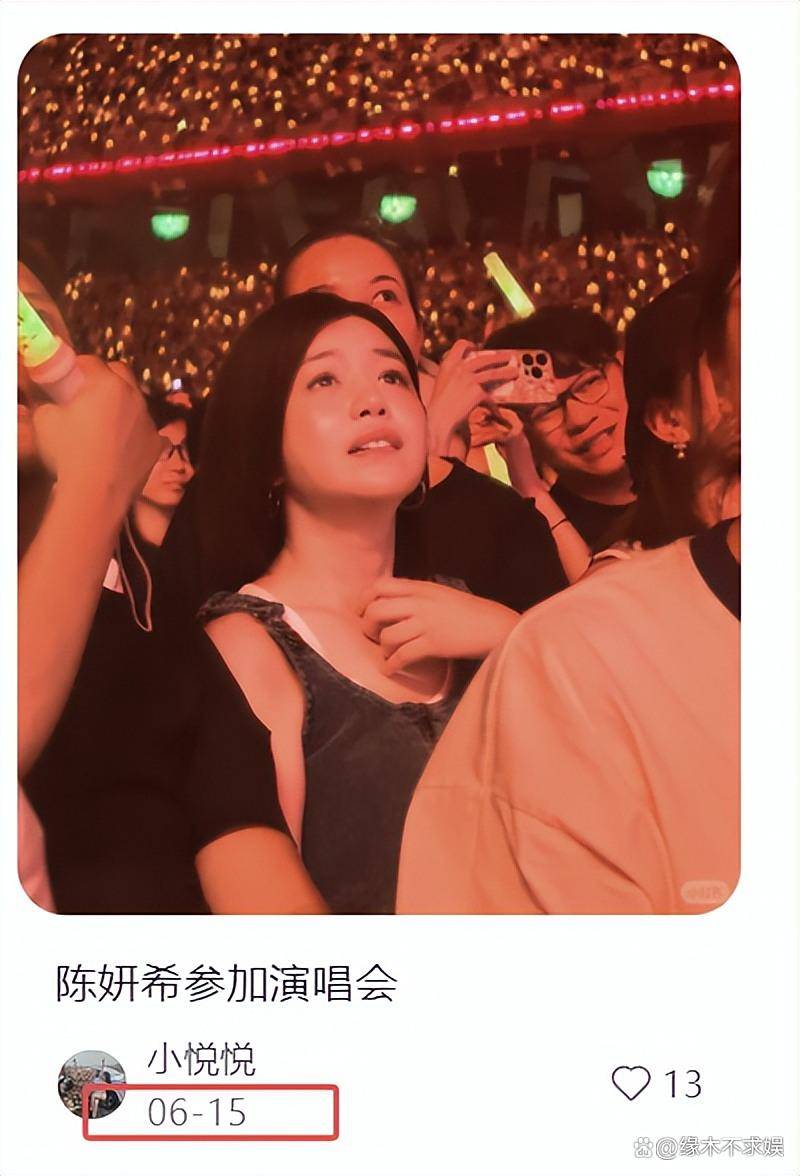Open the 陈妍希参加演唱会 post photo

pyautogui.click(x=379, y=473)
